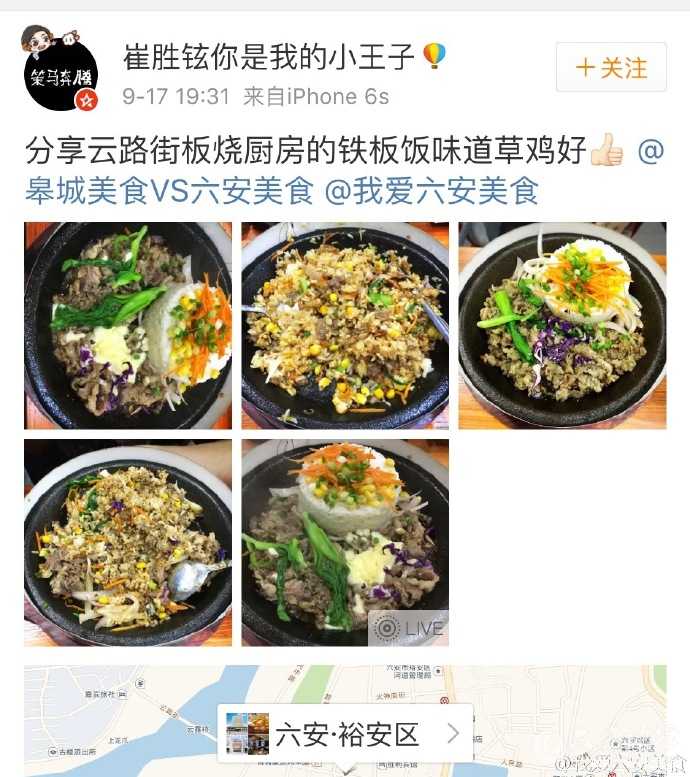Open the photo marked LIVE

(x=345, y=542)
